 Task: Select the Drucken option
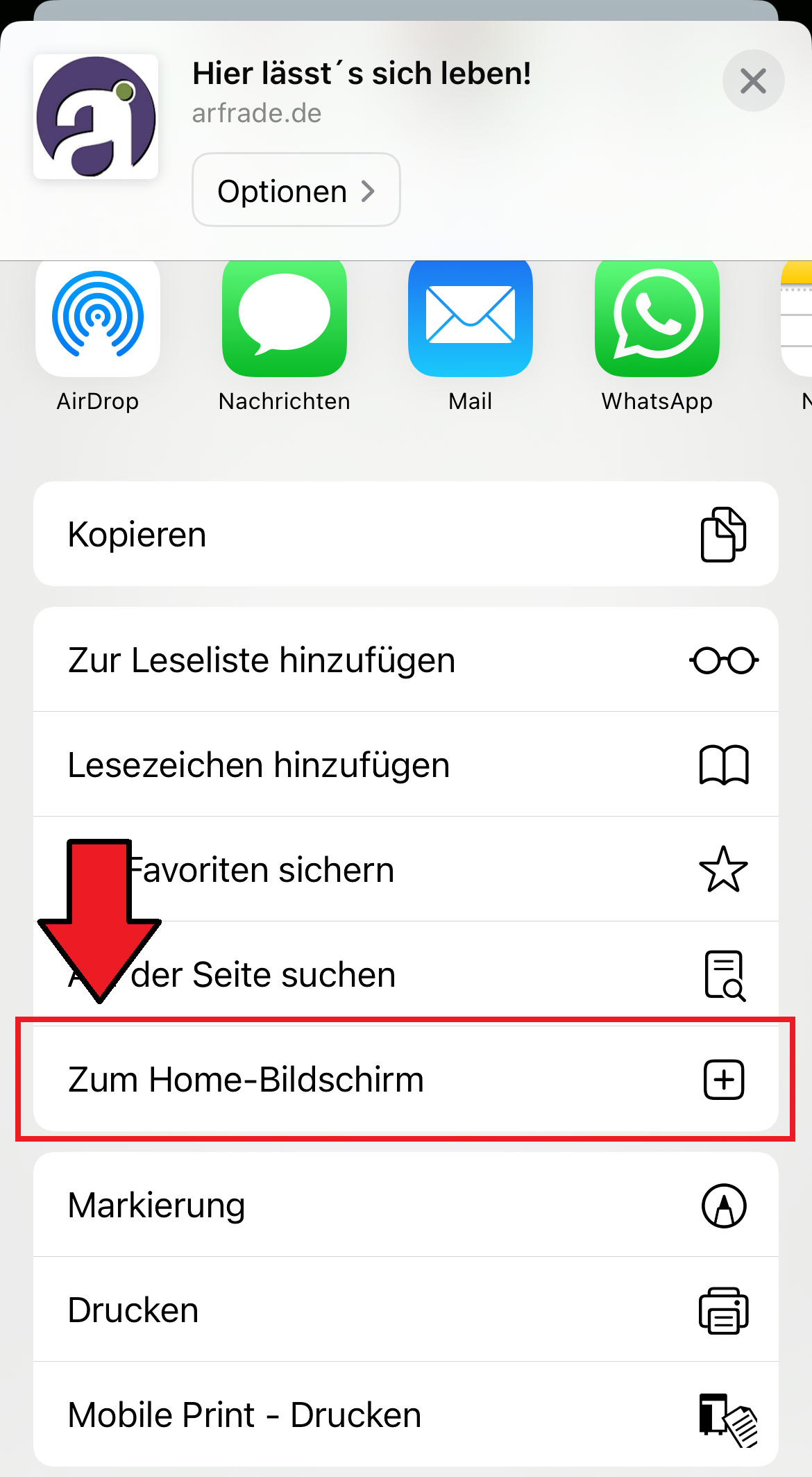click(406, 1310)
